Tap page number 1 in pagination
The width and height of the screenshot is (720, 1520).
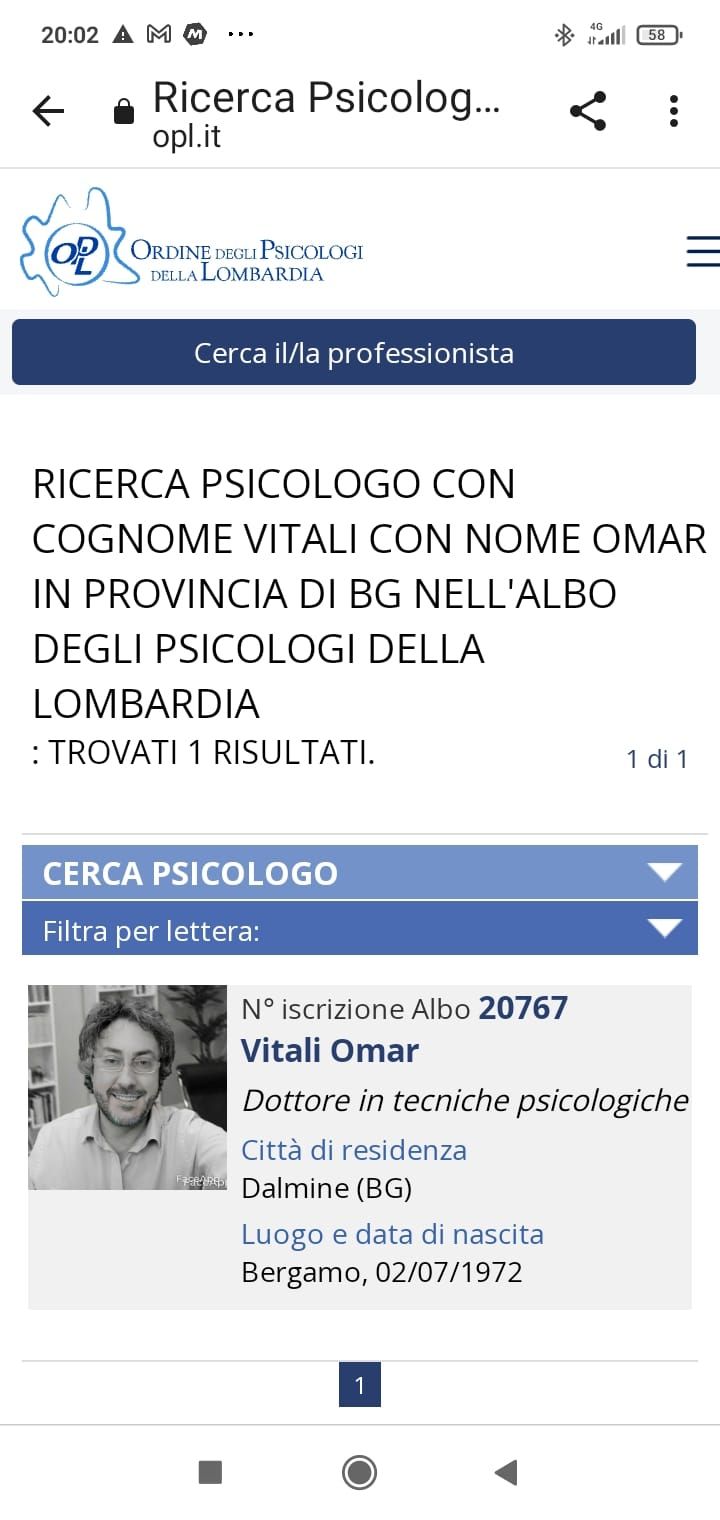point(359,1385)
